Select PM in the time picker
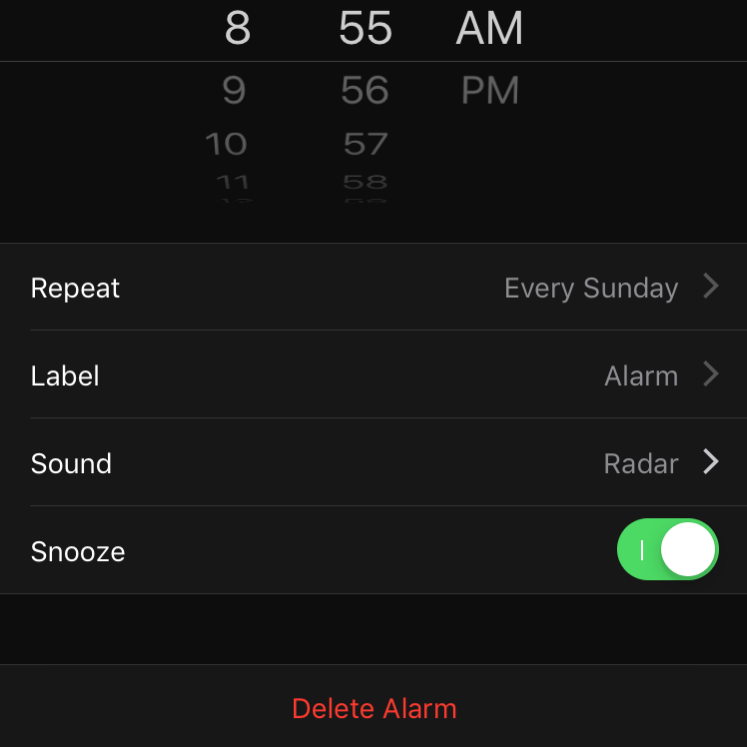The image size is (747, 747). pyautogui.click(x=490, y=91)
